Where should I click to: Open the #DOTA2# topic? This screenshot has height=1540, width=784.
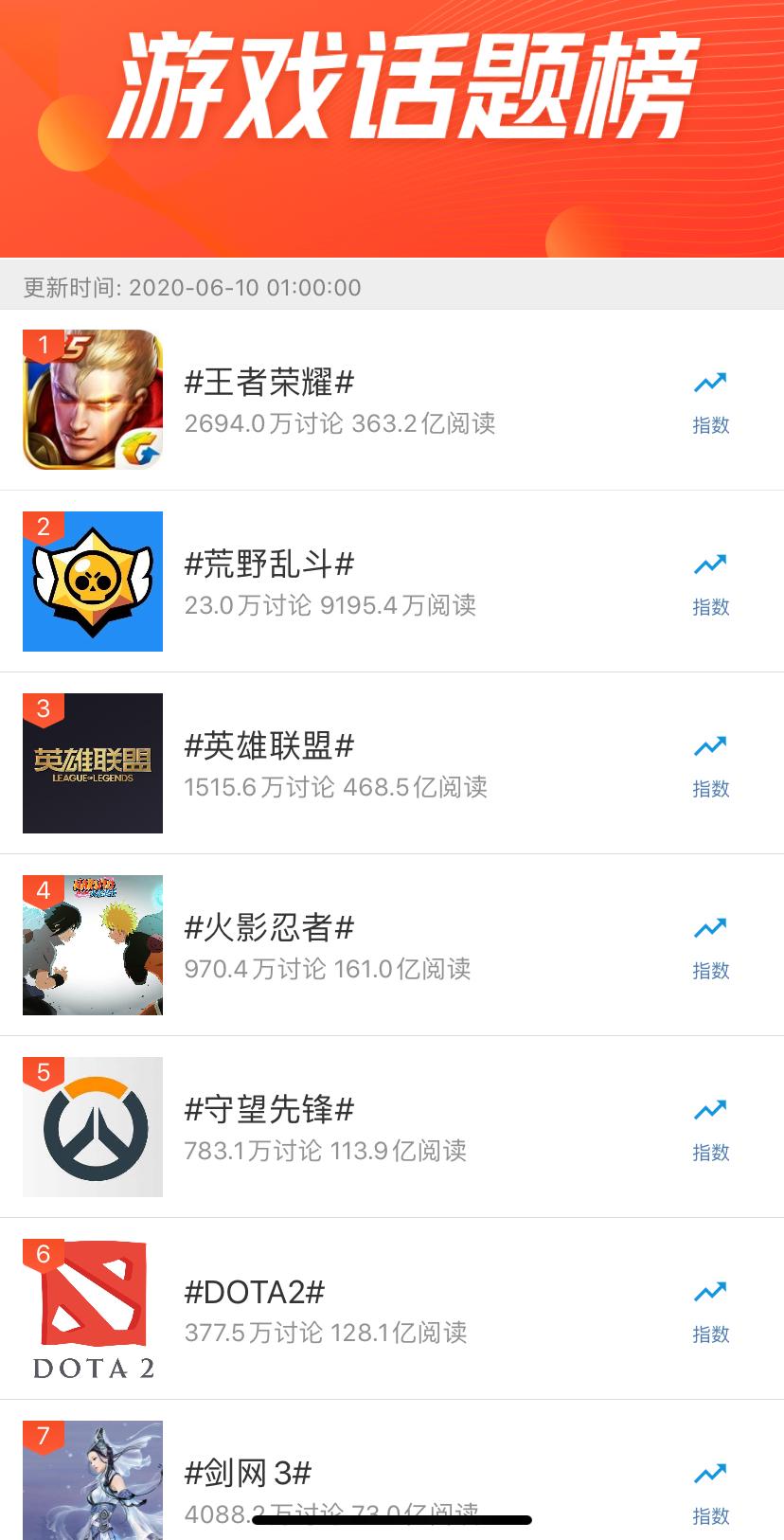click(x=256, y=1292)
